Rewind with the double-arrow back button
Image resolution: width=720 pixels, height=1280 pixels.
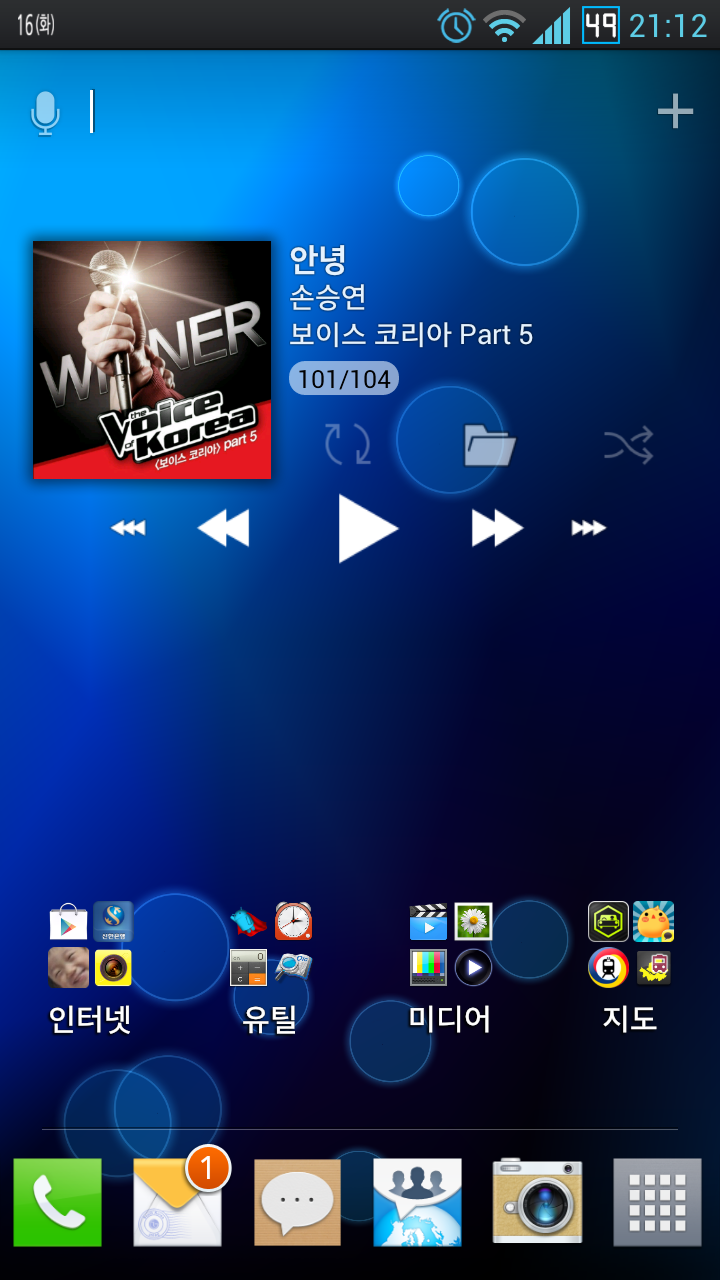pos(223,528)
